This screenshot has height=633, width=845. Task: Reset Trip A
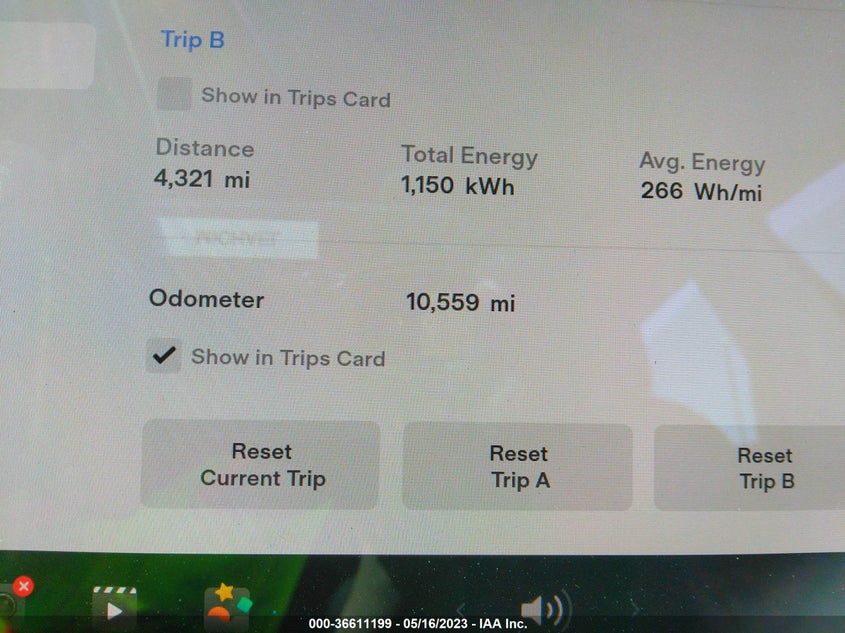[518, 467]
